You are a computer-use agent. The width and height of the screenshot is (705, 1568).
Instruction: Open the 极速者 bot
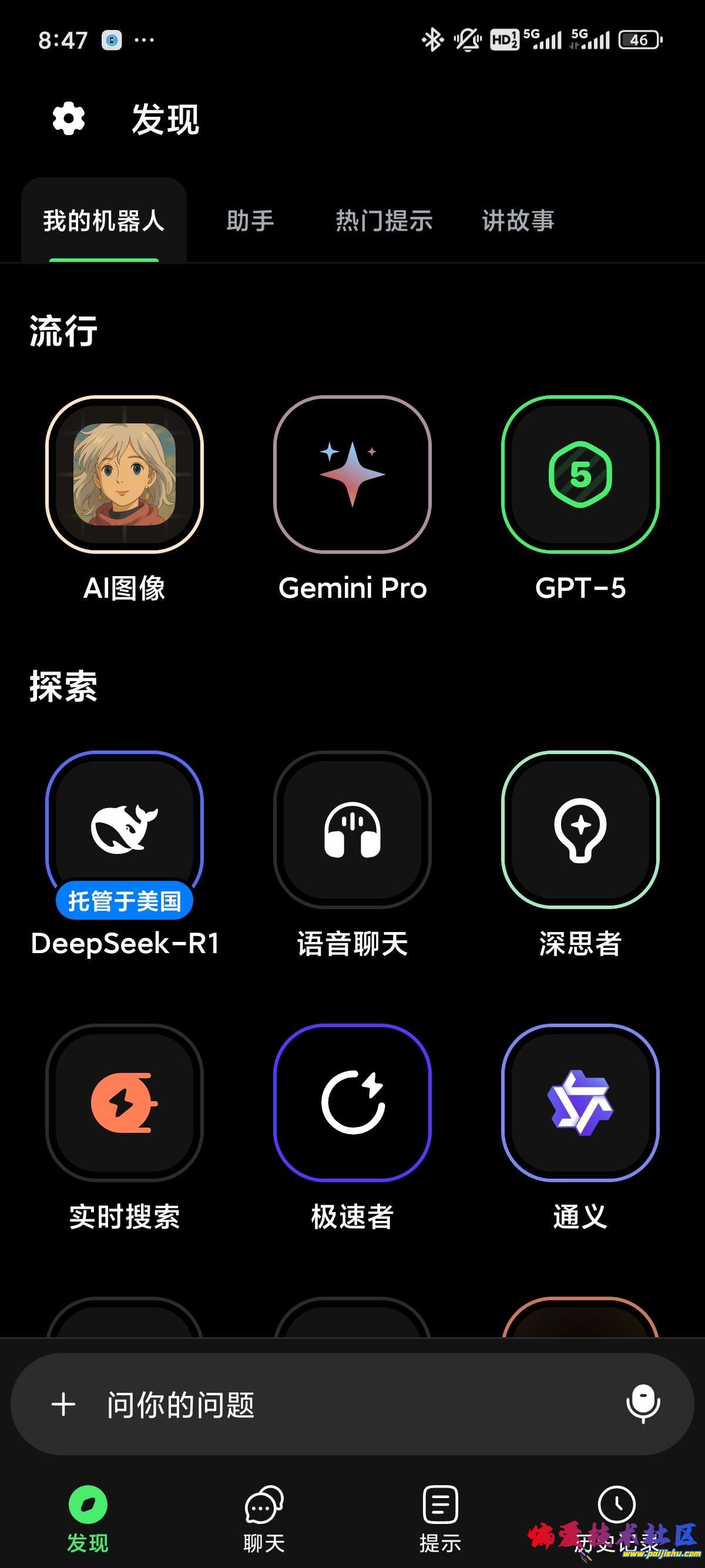(352, 1102)
